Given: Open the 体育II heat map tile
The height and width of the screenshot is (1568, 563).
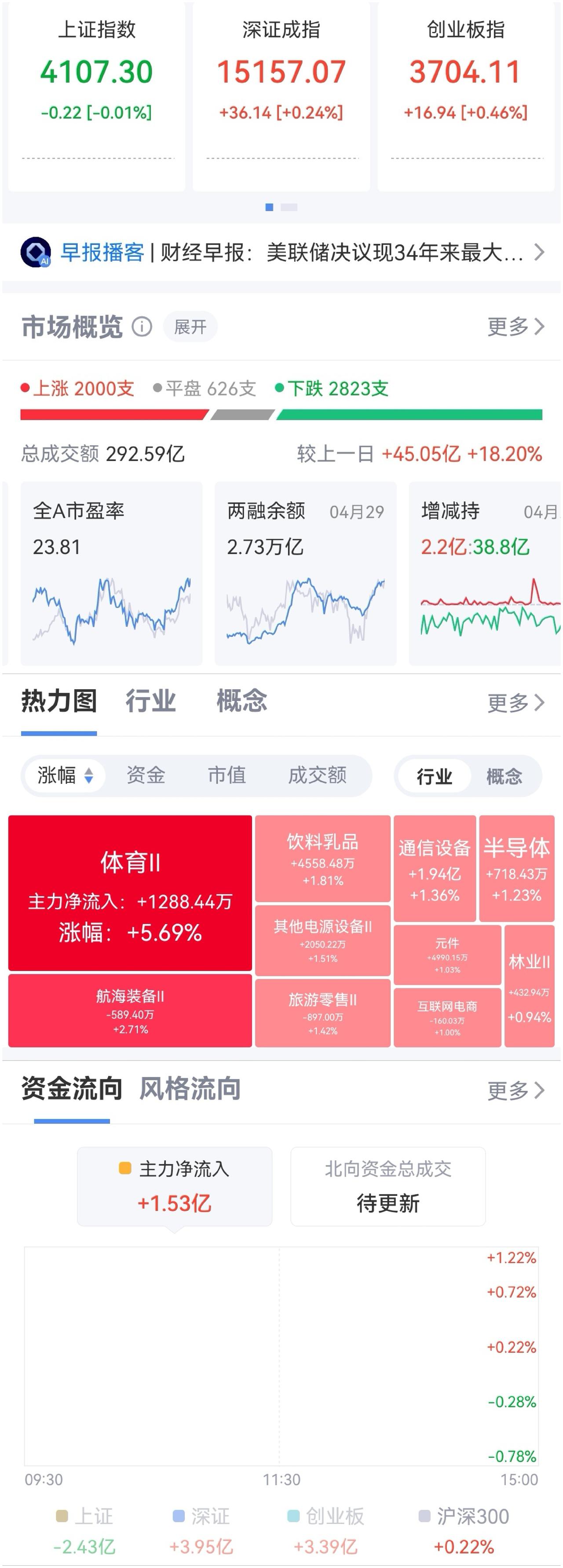Looking at the screenshot, I should tap(130, 892).
